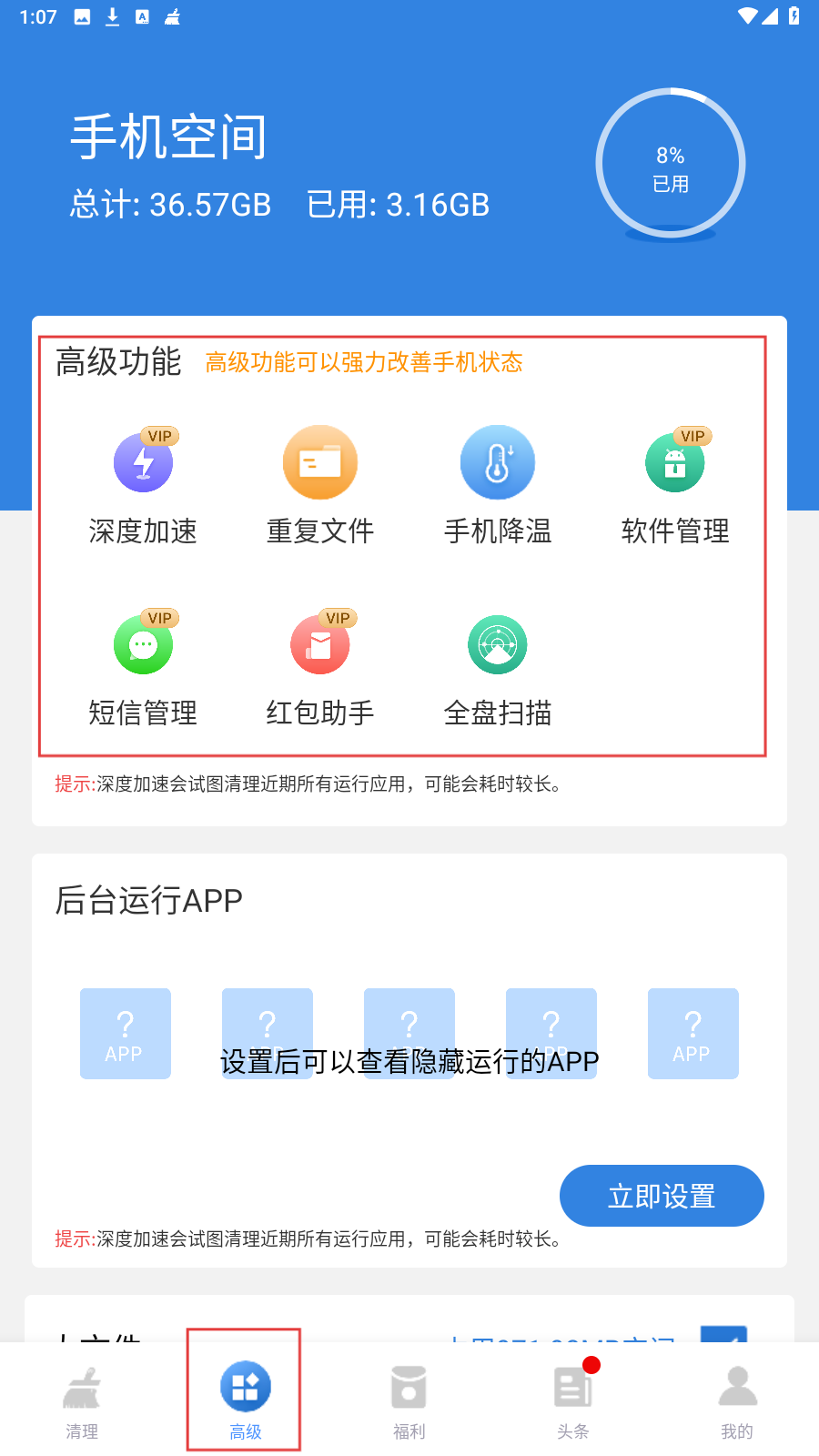The image size is (819, 1456).
Task: Open the 头条 news tab
Action: click(573, 1400)
